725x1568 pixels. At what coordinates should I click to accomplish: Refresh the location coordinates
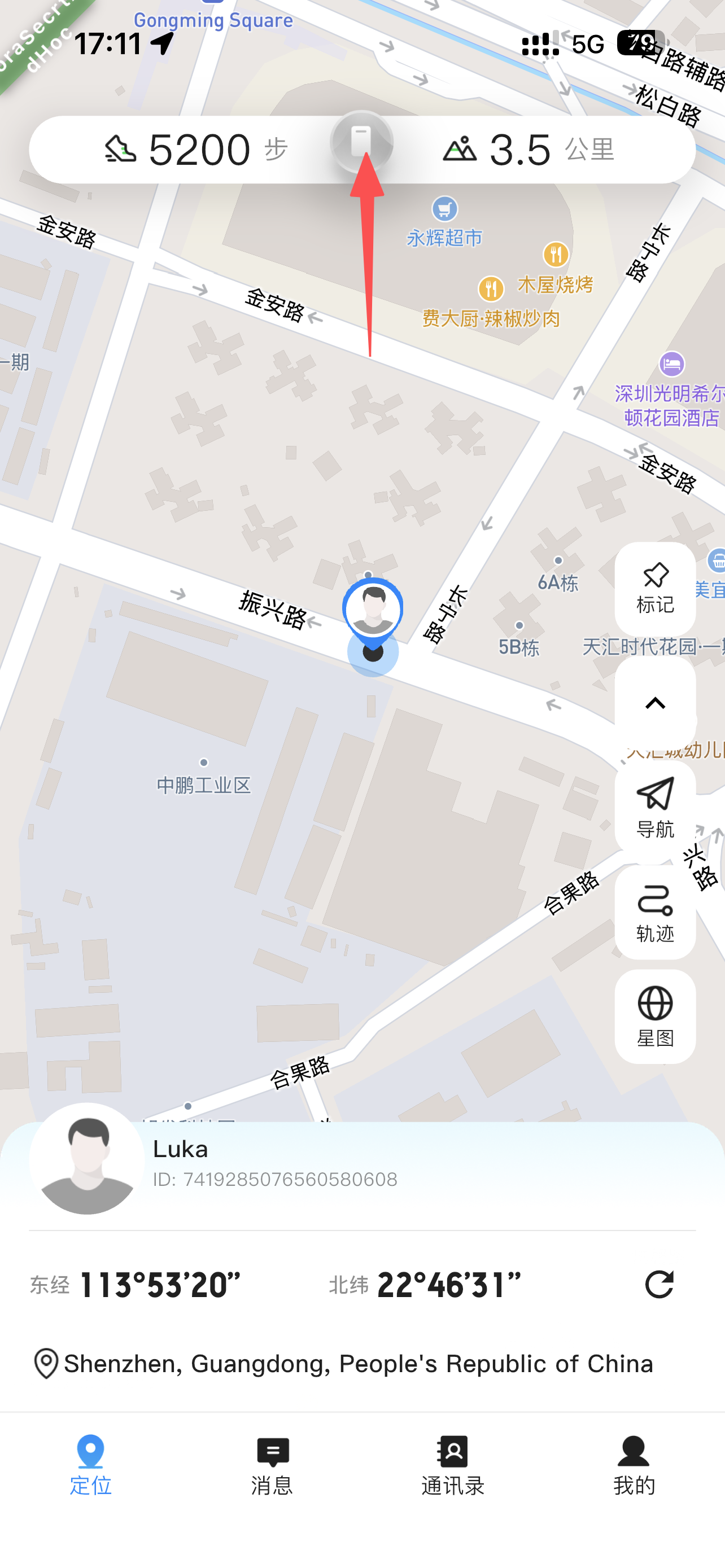658,1284
